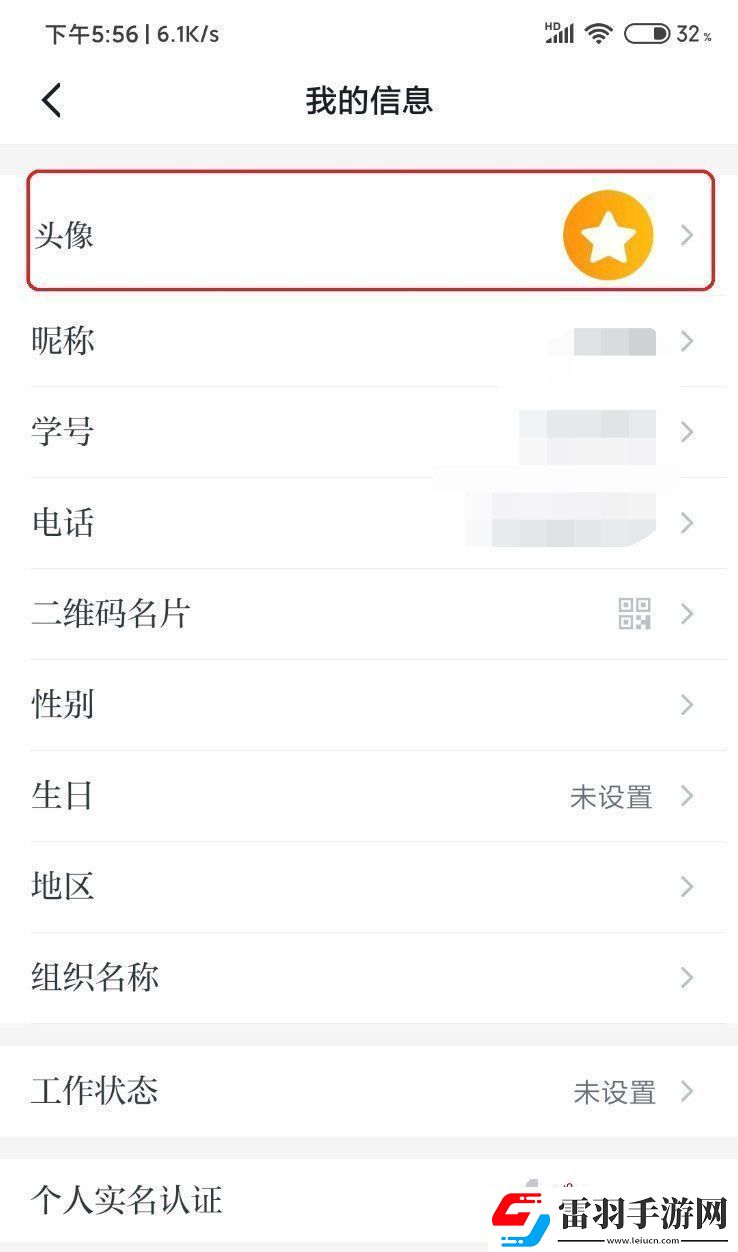
Task: Tap the Wi-Fi icon in the status bar
Action: pyautogui.click(x=597, y=33)
